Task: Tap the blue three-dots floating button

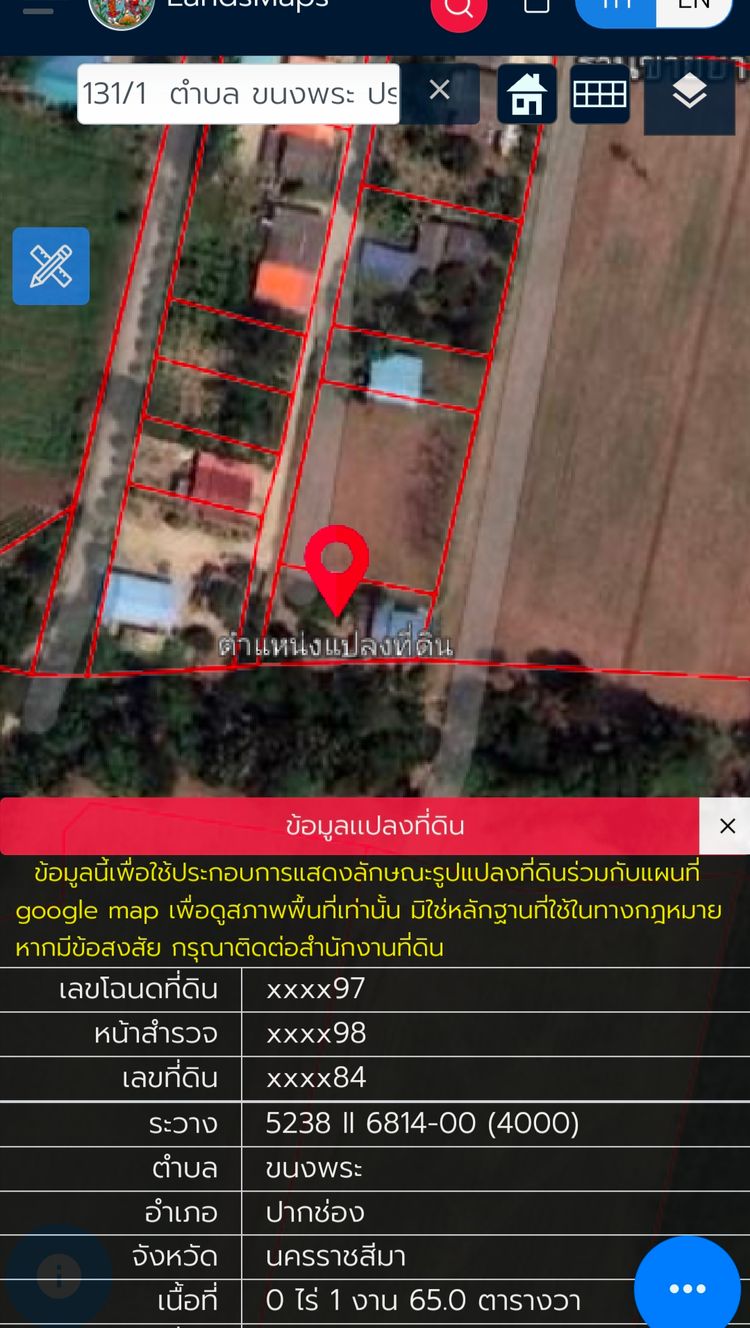Action: coord(687,1288)
